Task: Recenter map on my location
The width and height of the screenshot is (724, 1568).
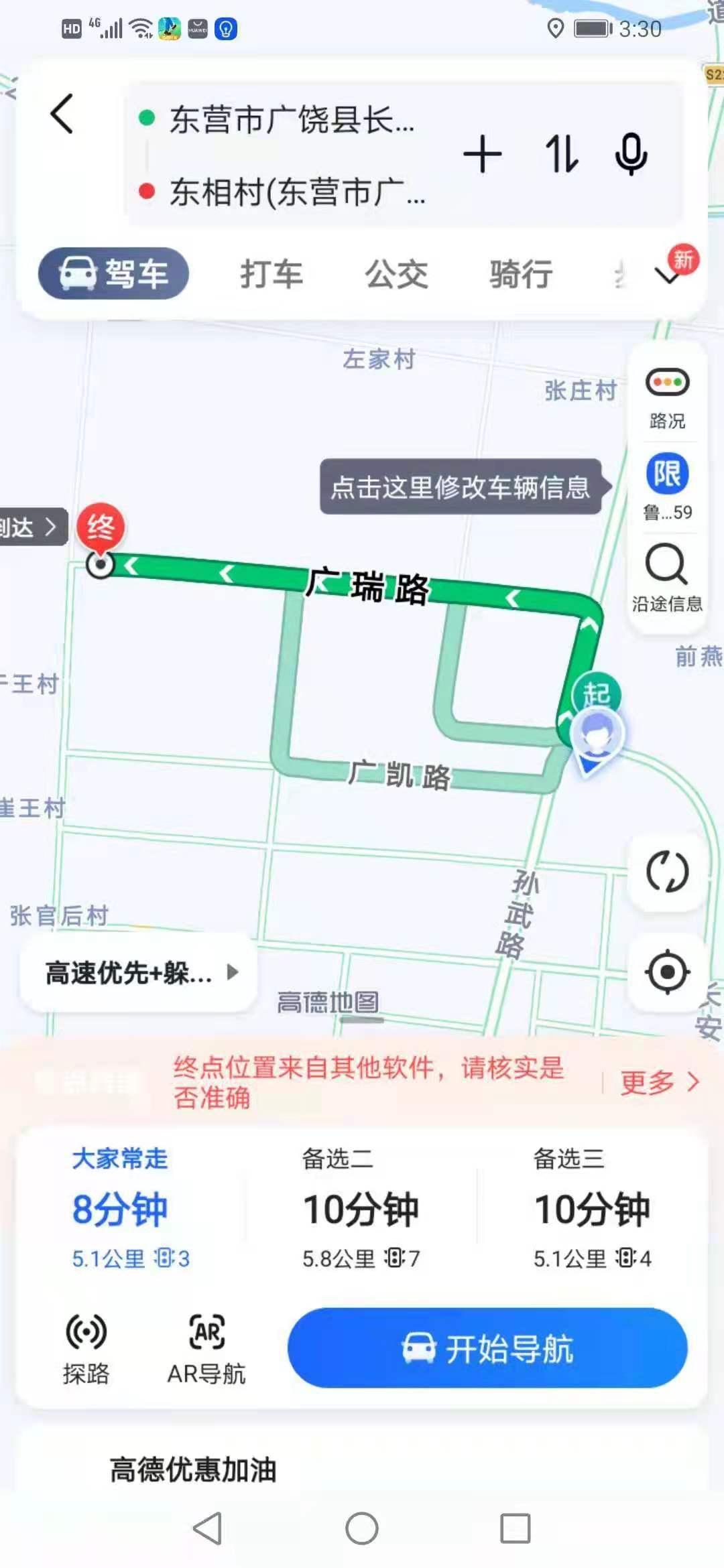Action: [667, 971]
